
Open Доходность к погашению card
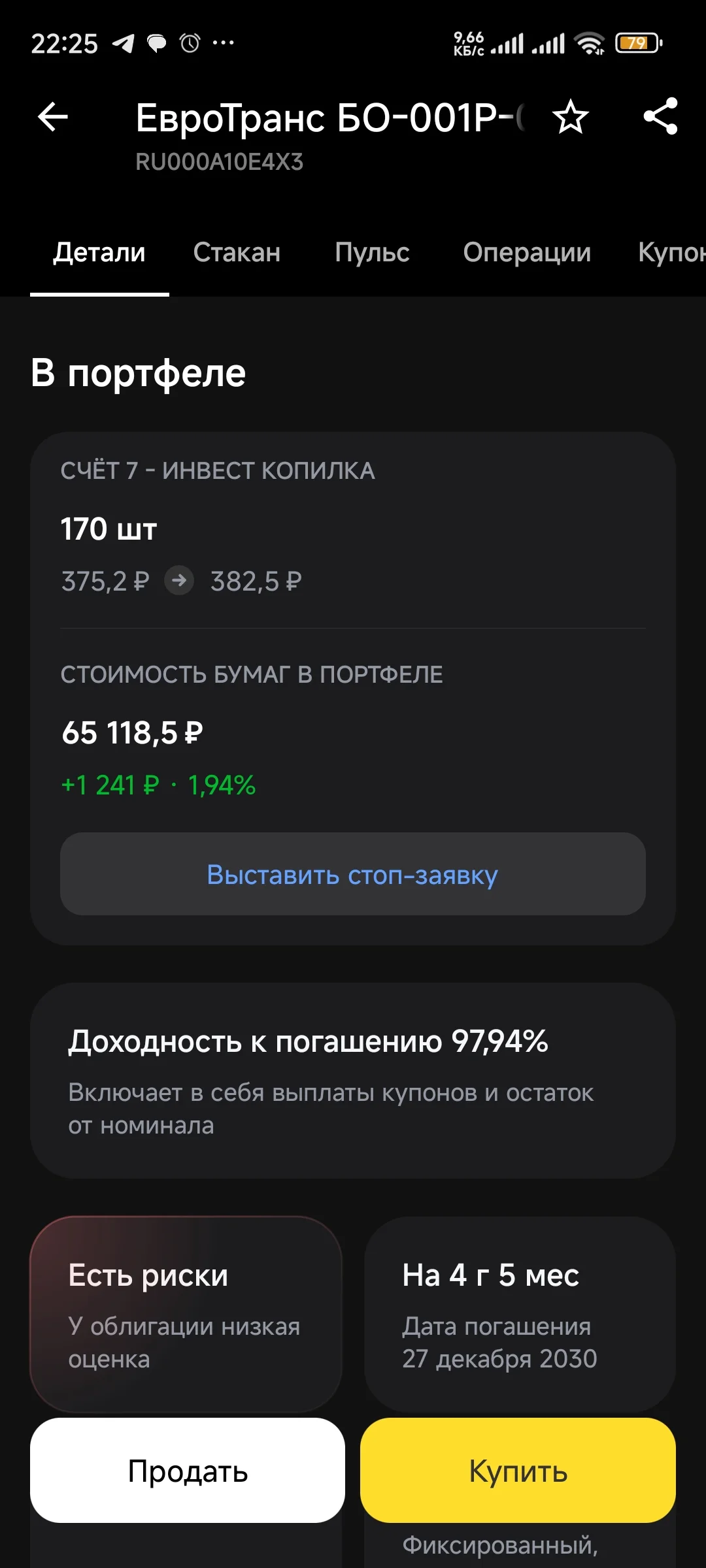point(353,1081)
